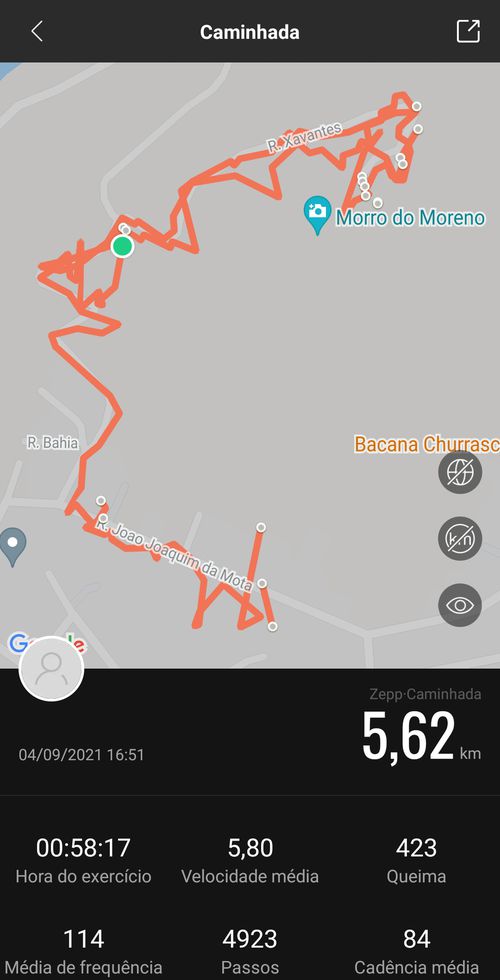Open the Morro do Moreno place marker

point(318,216)
